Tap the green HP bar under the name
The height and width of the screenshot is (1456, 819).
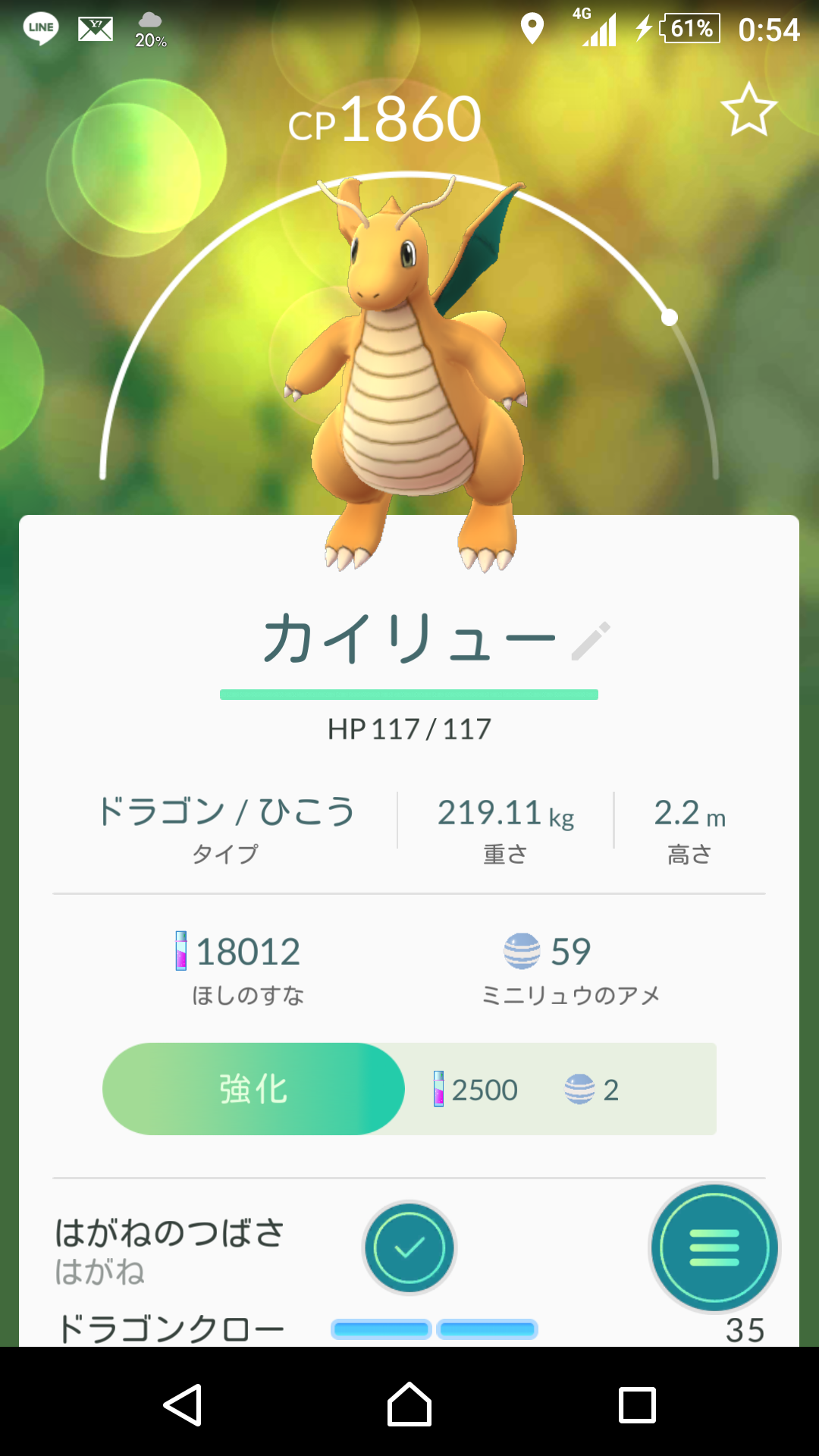pyautogui.click(x=409, y=692)
